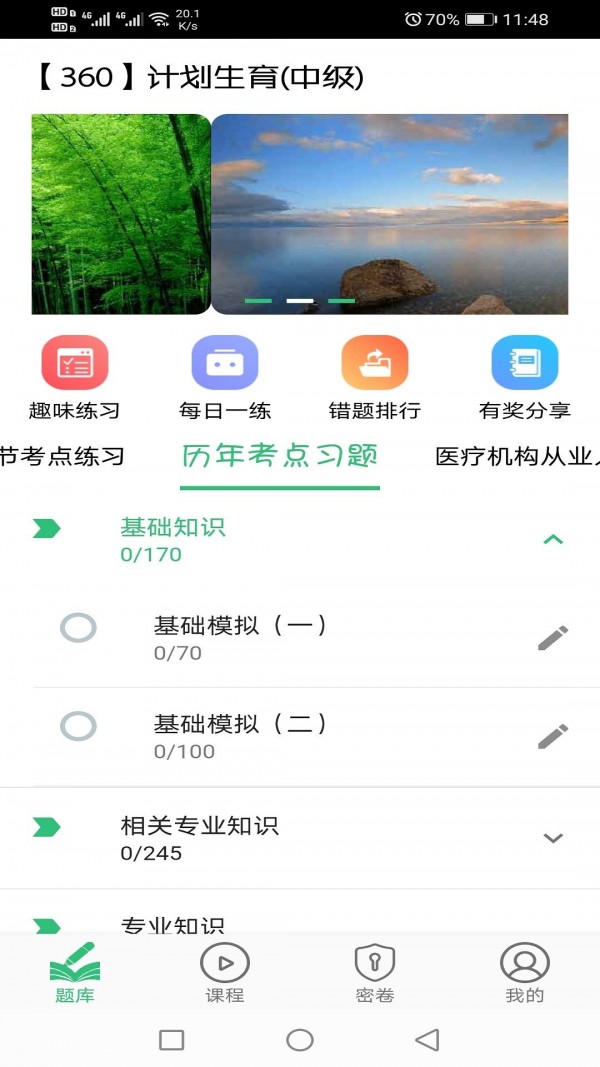Screen dimensions: 600x1067
Task: Go to the 课程 courses tab
Action: pyautogui.click(x=225, y=972)
